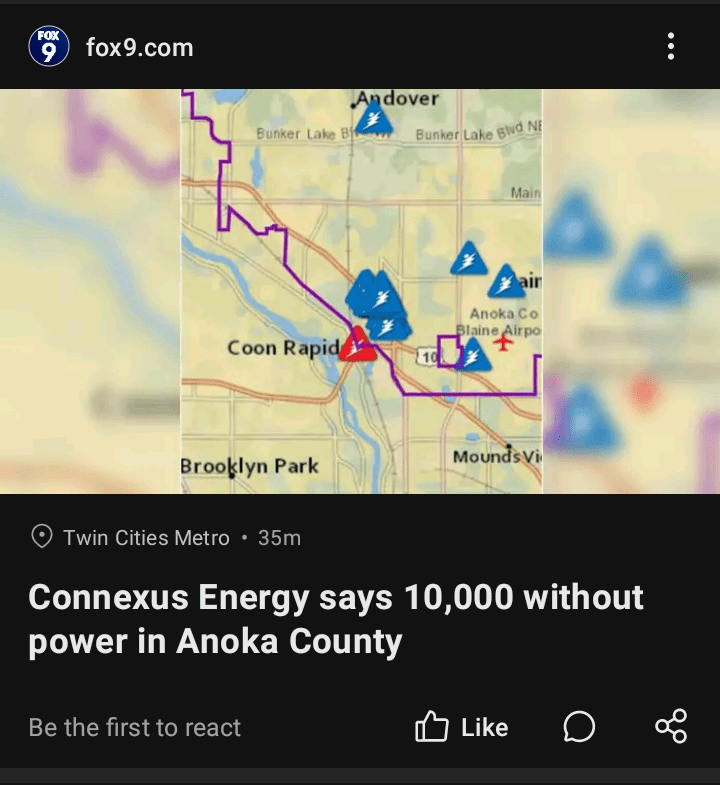Open the outage map article image

tap(360, 291)
